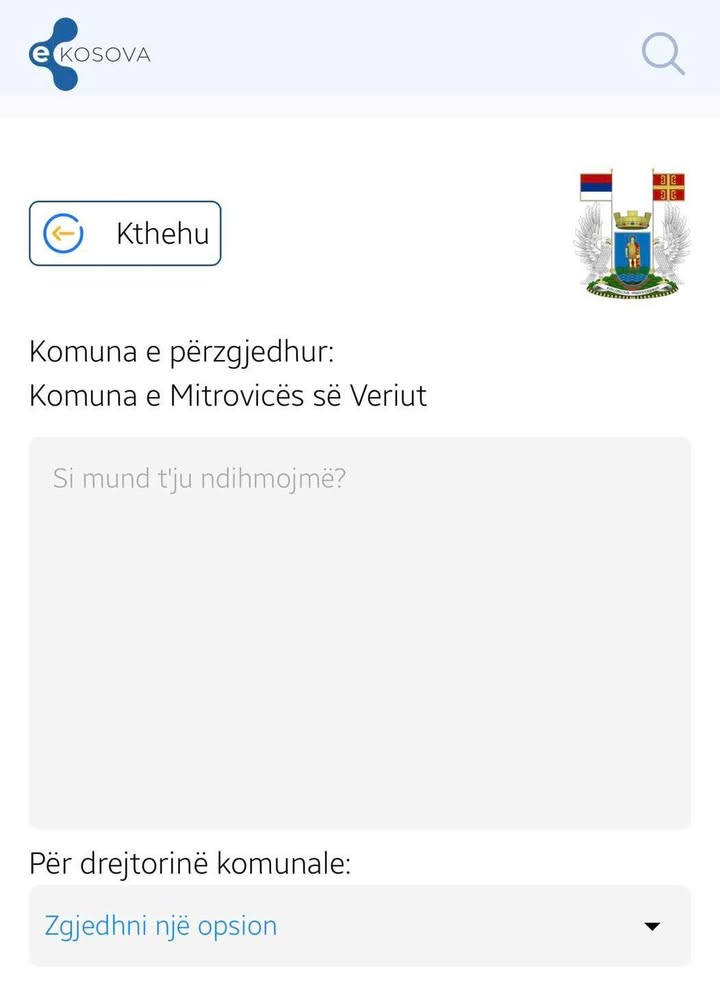Expand the "Zgjedhni një opsion" dropdown
Screen dimensions: 720x986
(360, 926)
